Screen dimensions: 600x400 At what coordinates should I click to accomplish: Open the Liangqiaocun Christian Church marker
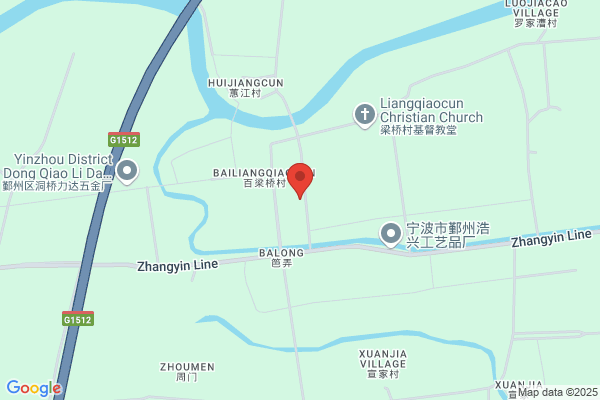pos(365,115)
